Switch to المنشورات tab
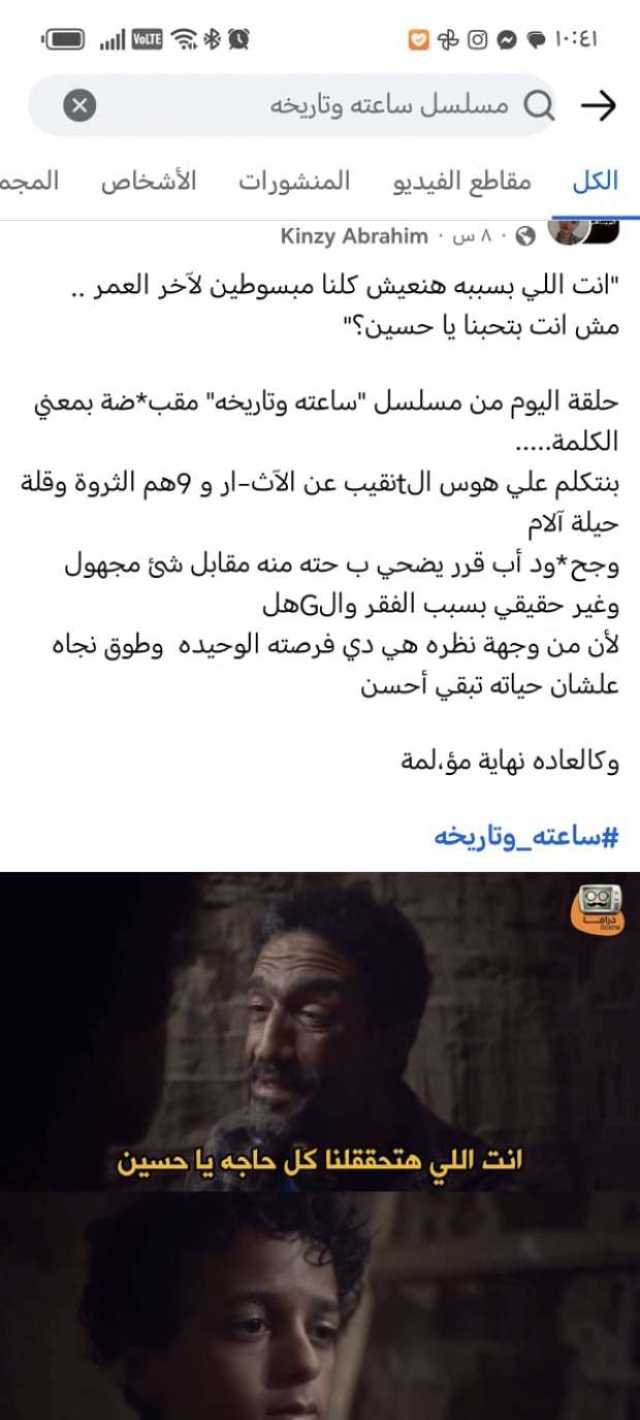640x1420 pixels. point(294,181)
